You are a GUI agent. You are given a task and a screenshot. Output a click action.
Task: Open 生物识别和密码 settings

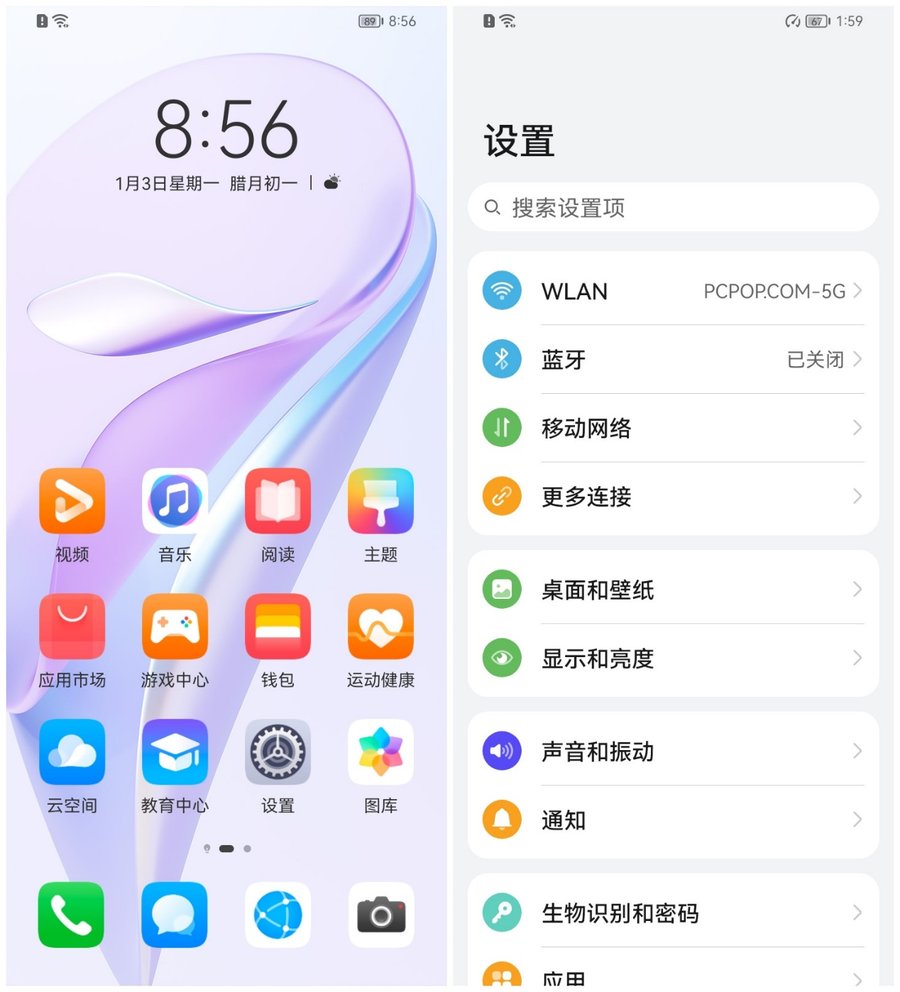coord(673,912)
